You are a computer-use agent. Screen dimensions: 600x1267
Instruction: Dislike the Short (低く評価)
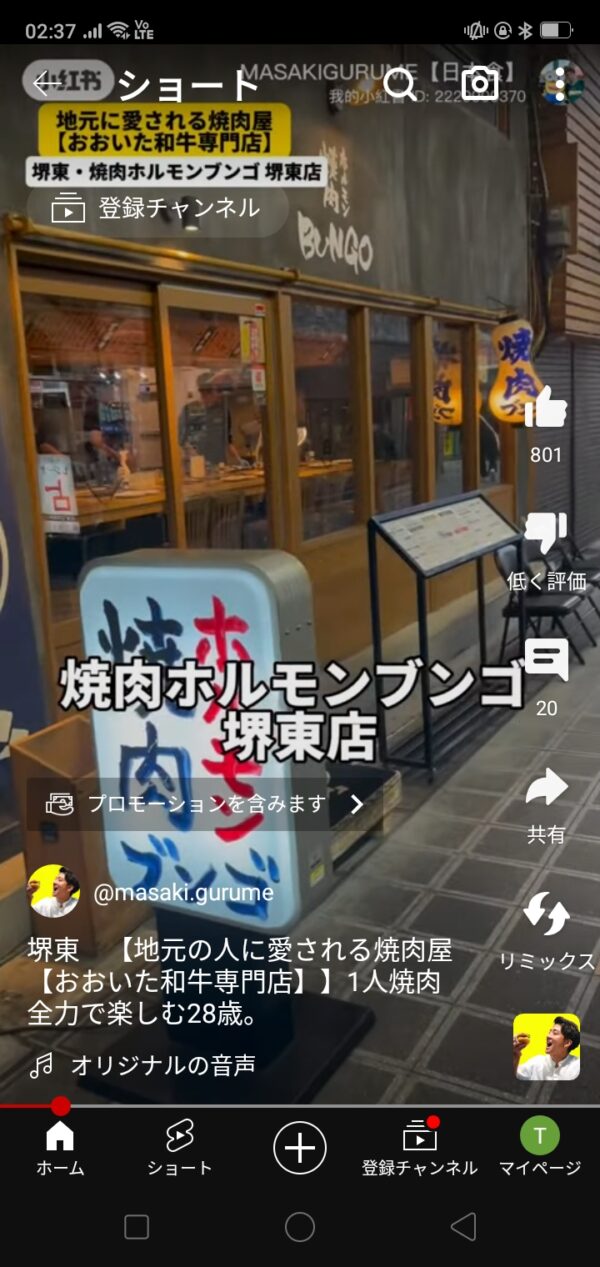pos(546,534)
